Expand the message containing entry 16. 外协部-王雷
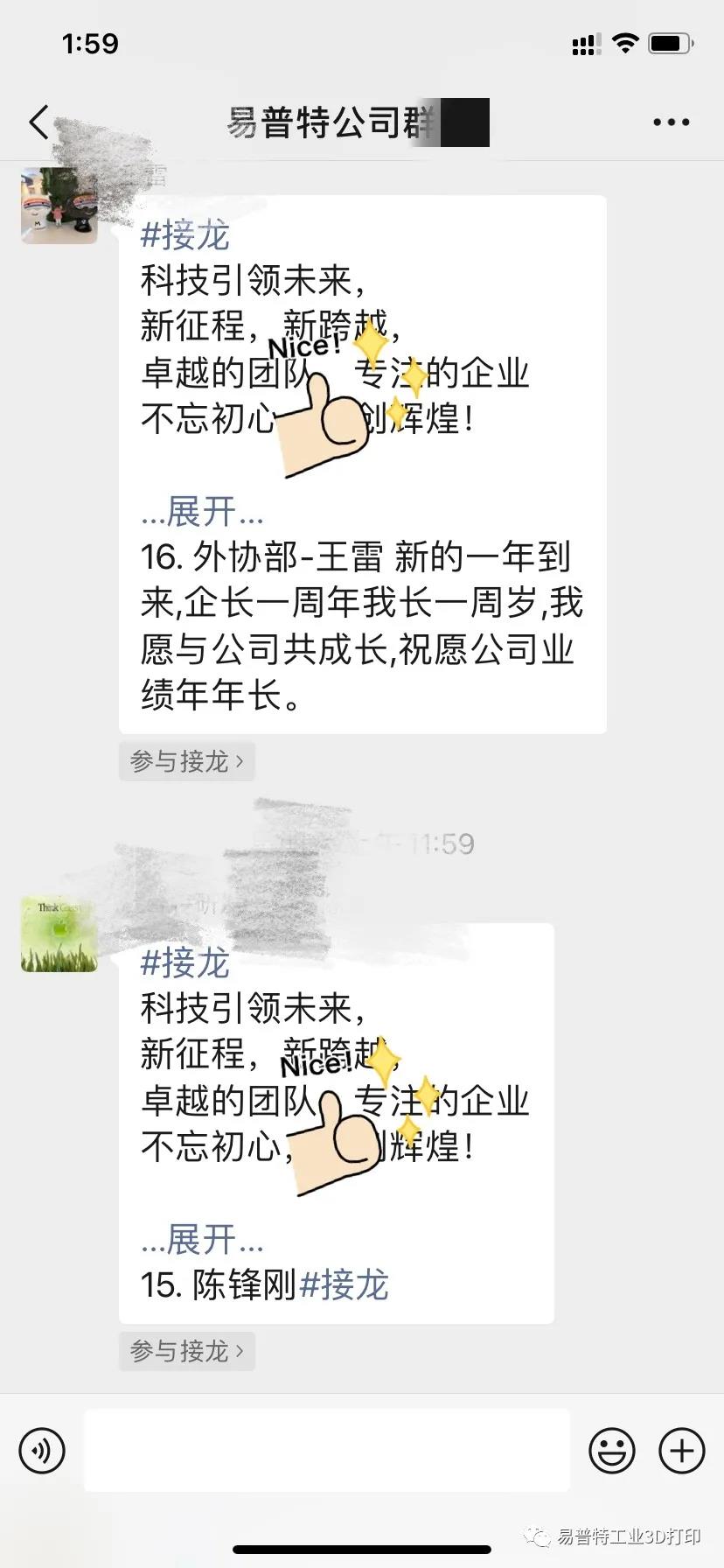This screenshot has width=724, height=1568. 202,512
